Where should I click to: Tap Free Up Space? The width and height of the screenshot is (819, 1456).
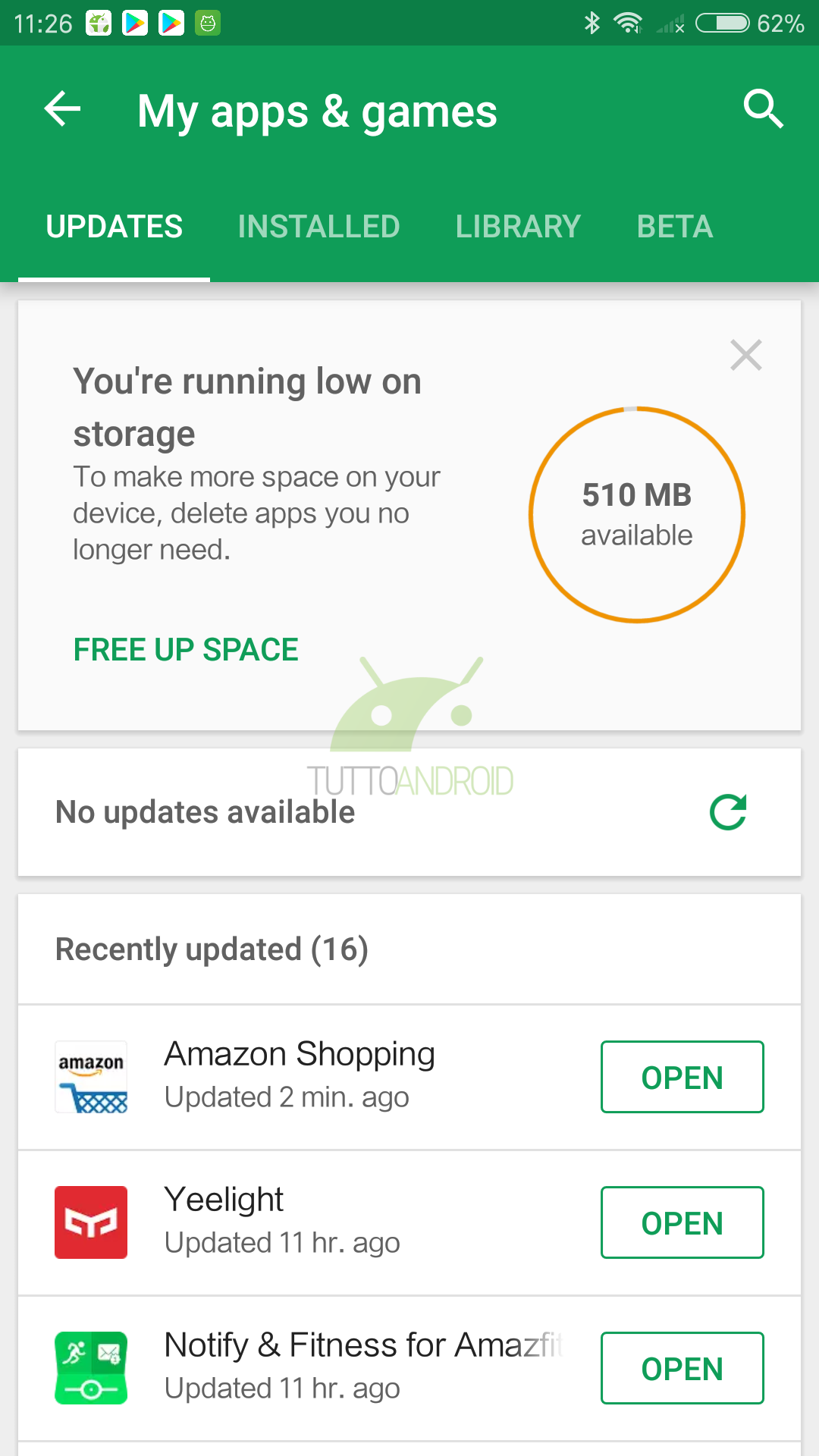(186, 650)
